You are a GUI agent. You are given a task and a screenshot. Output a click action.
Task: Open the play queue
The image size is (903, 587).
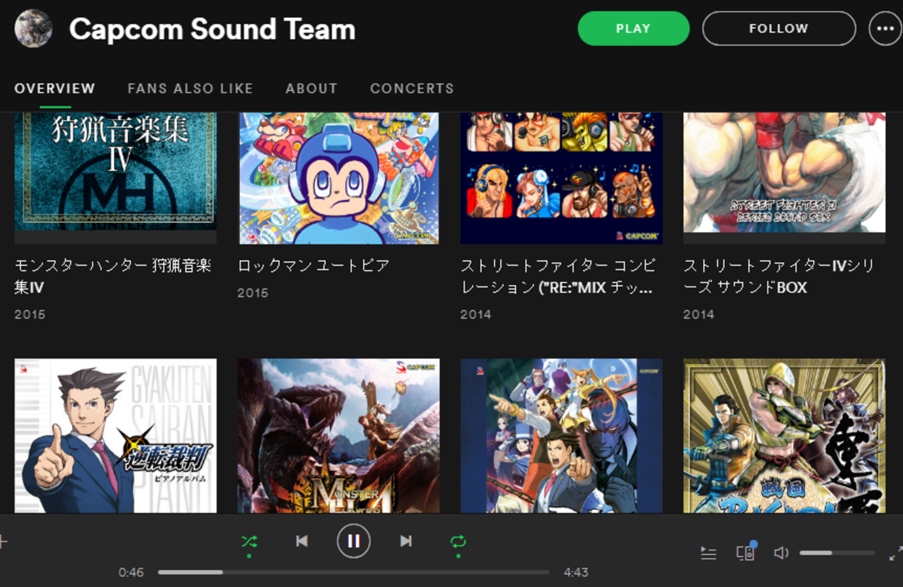[x=709, y=553]
